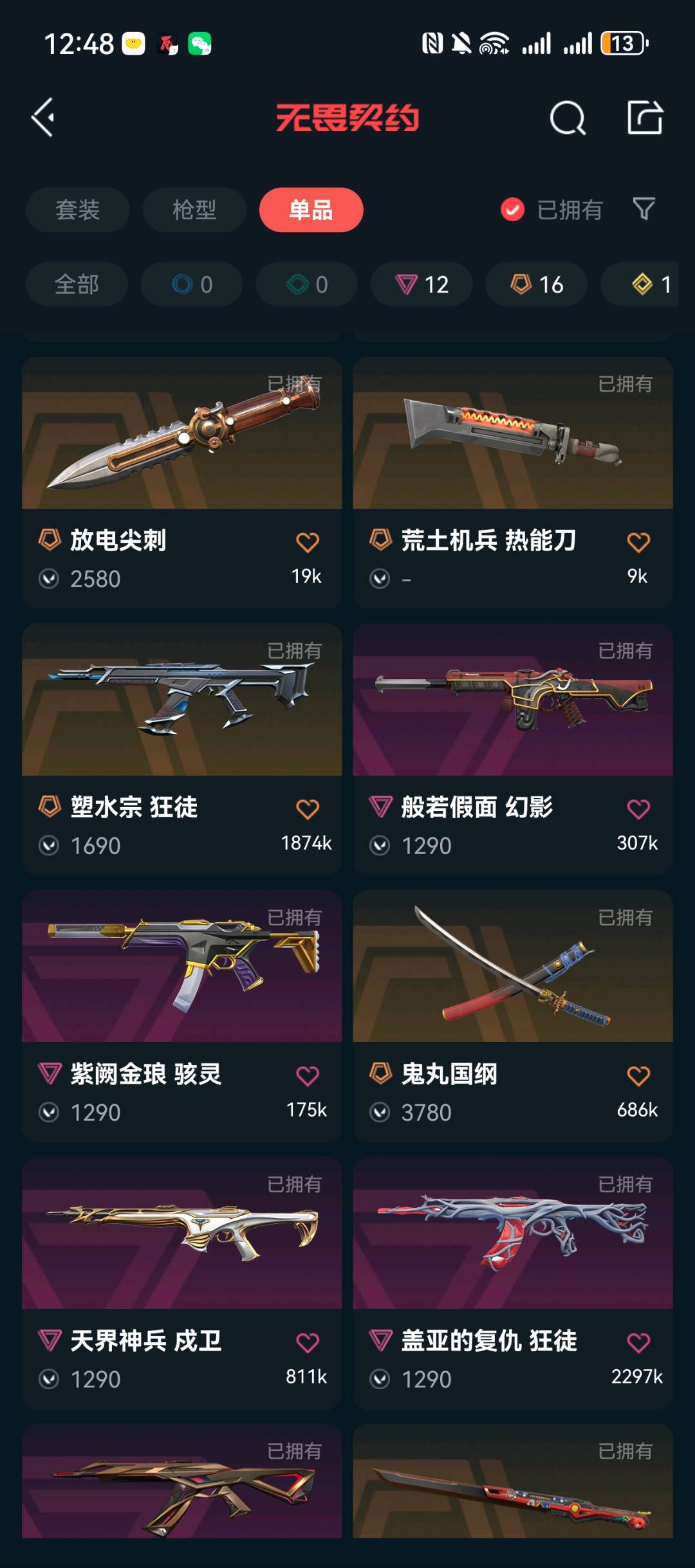Filter by the purple tier chip showing 12
The width and height of the screenshot is (695, 1568).
(422, 284)
